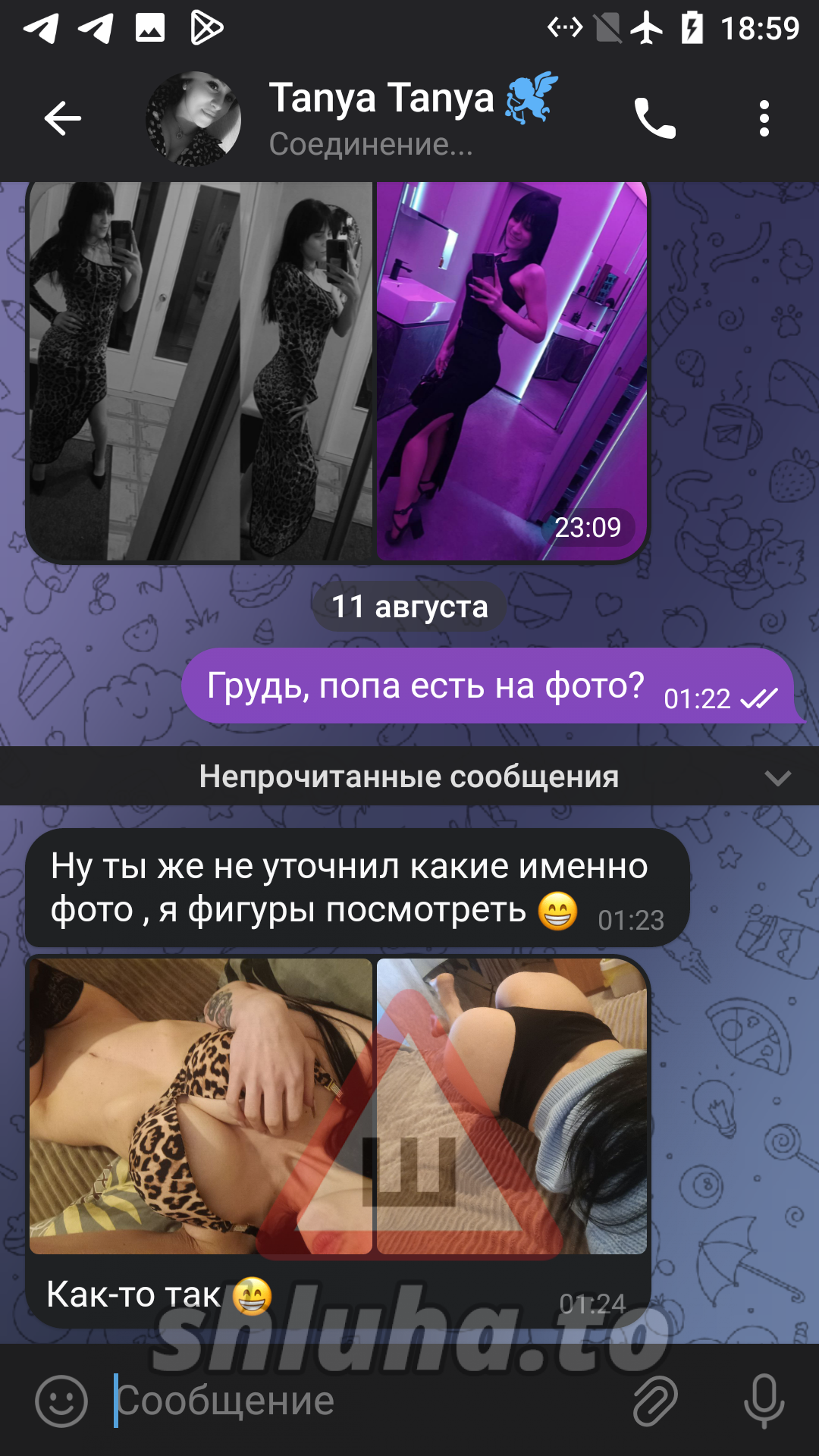Open the black-and-white mirror photo
Image resolution: width=819 pixels, height=1456 pixels.
[x=201, y=372]
